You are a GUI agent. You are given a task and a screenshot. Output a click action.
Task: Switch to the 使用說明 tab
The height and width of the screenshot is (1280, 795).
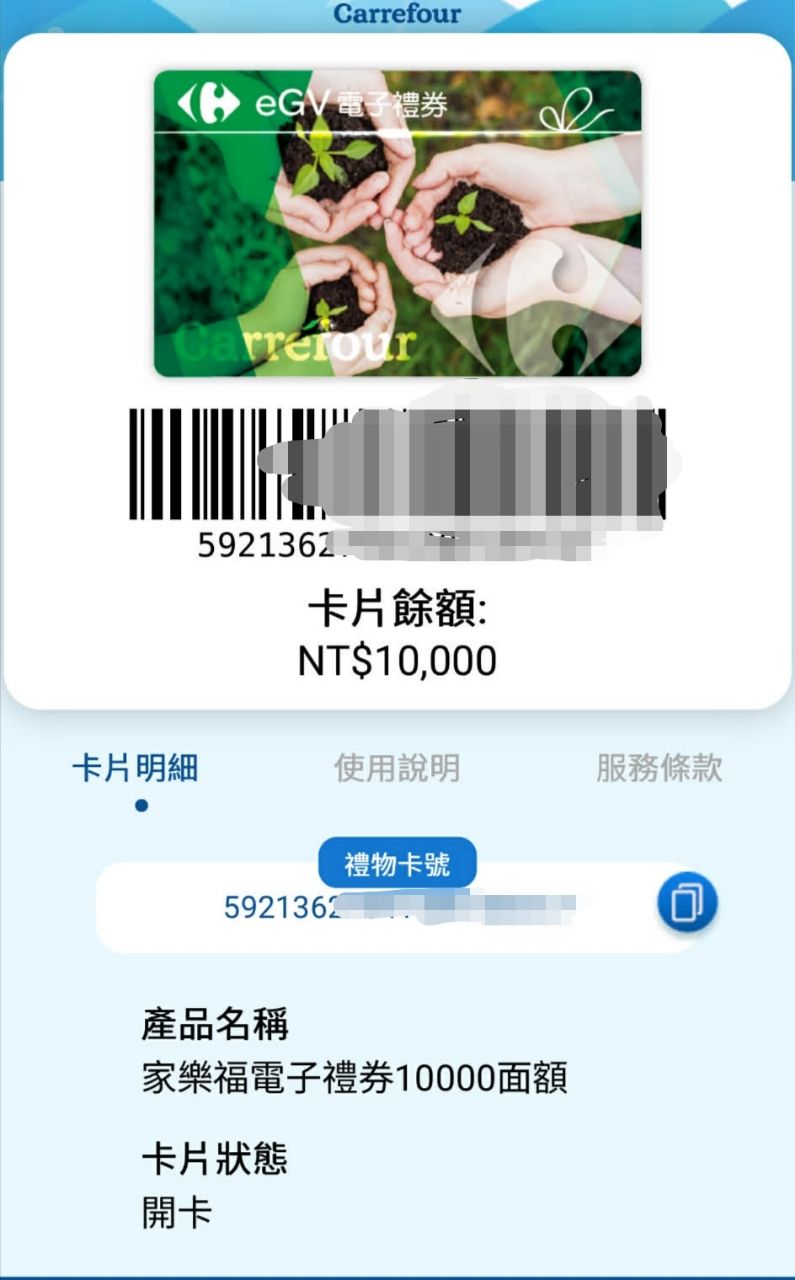(397, 768)
